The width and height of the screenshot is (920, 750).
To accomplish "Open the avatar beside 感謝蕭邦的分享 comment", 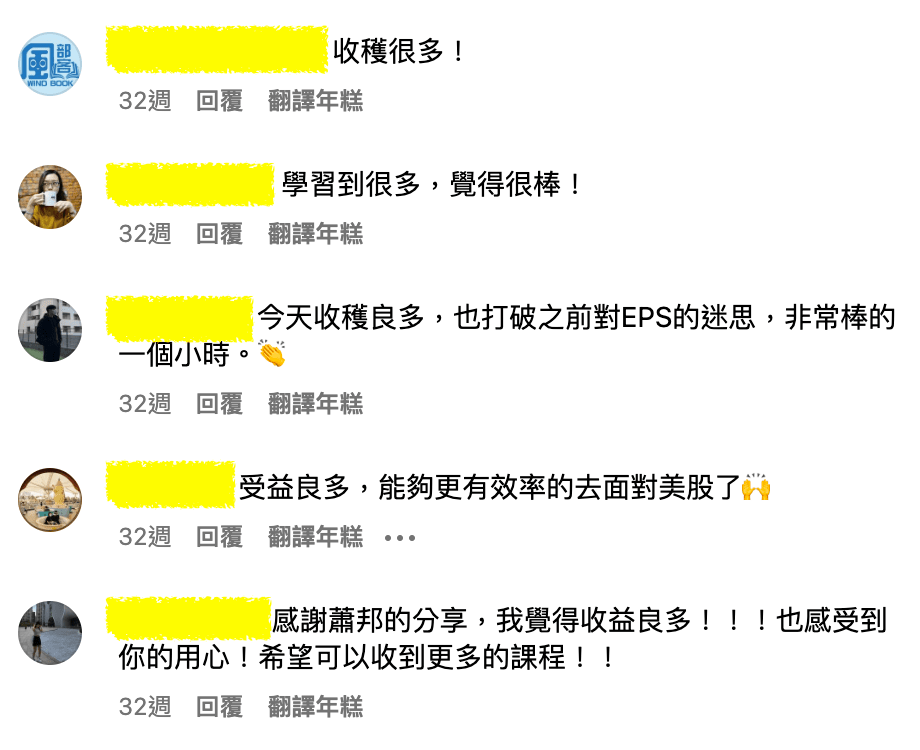I will pyautogui.click(x=50, y=633).
